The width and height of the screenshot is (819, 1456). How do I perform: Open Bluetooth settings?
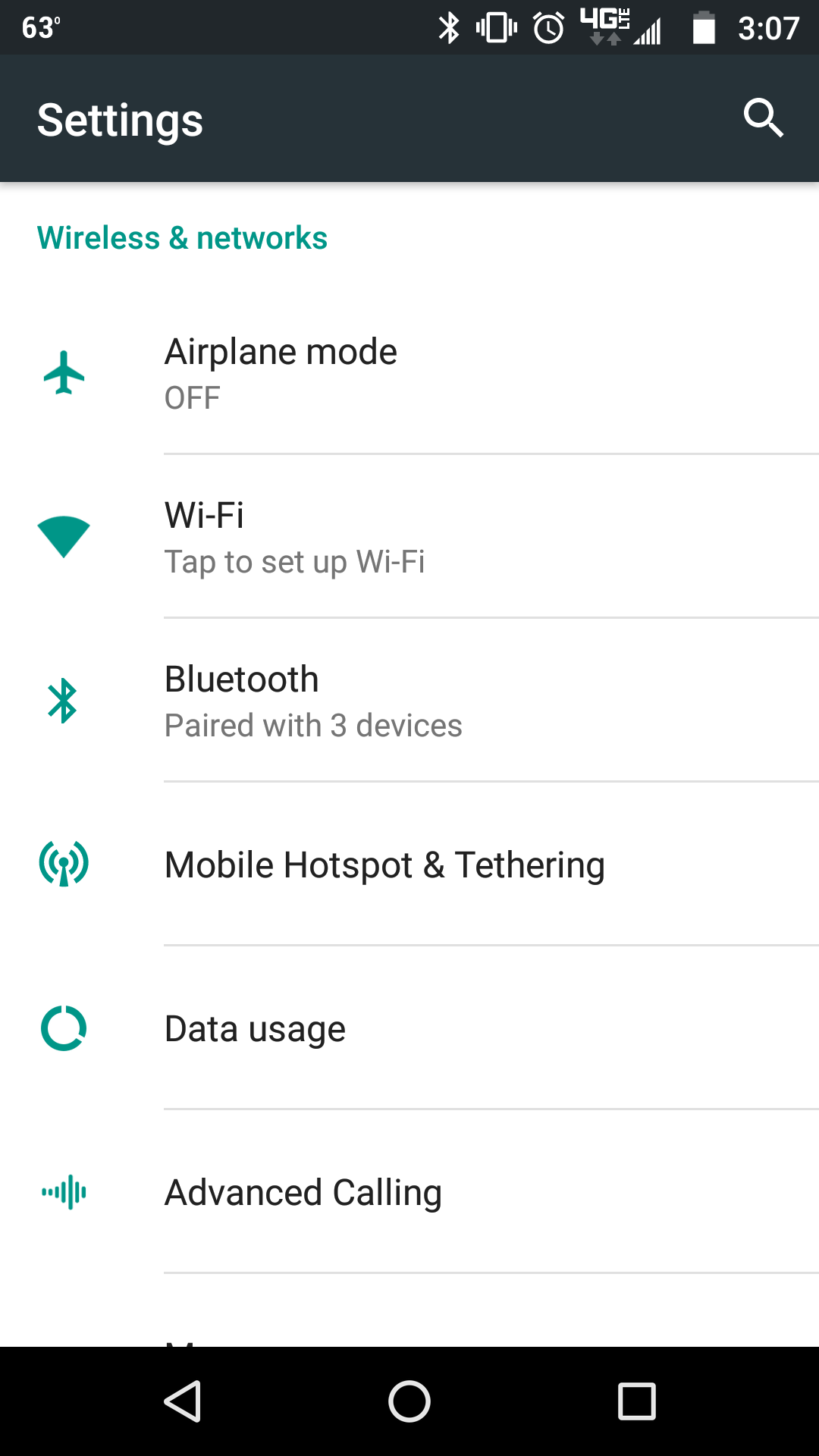coord(409,701)
